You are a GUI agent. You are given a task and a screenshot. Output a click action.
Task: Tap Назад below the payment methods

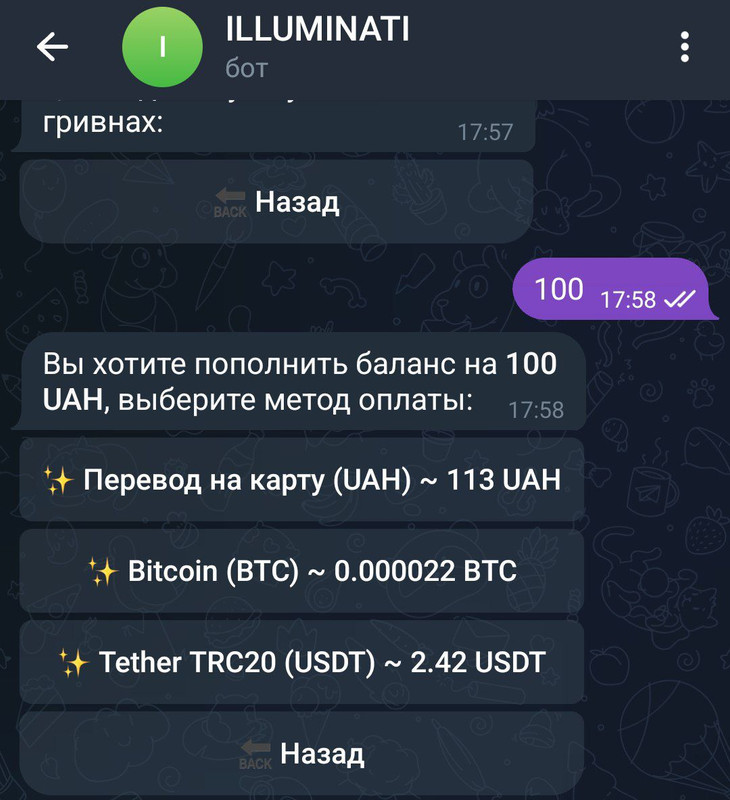coord(302,754)
